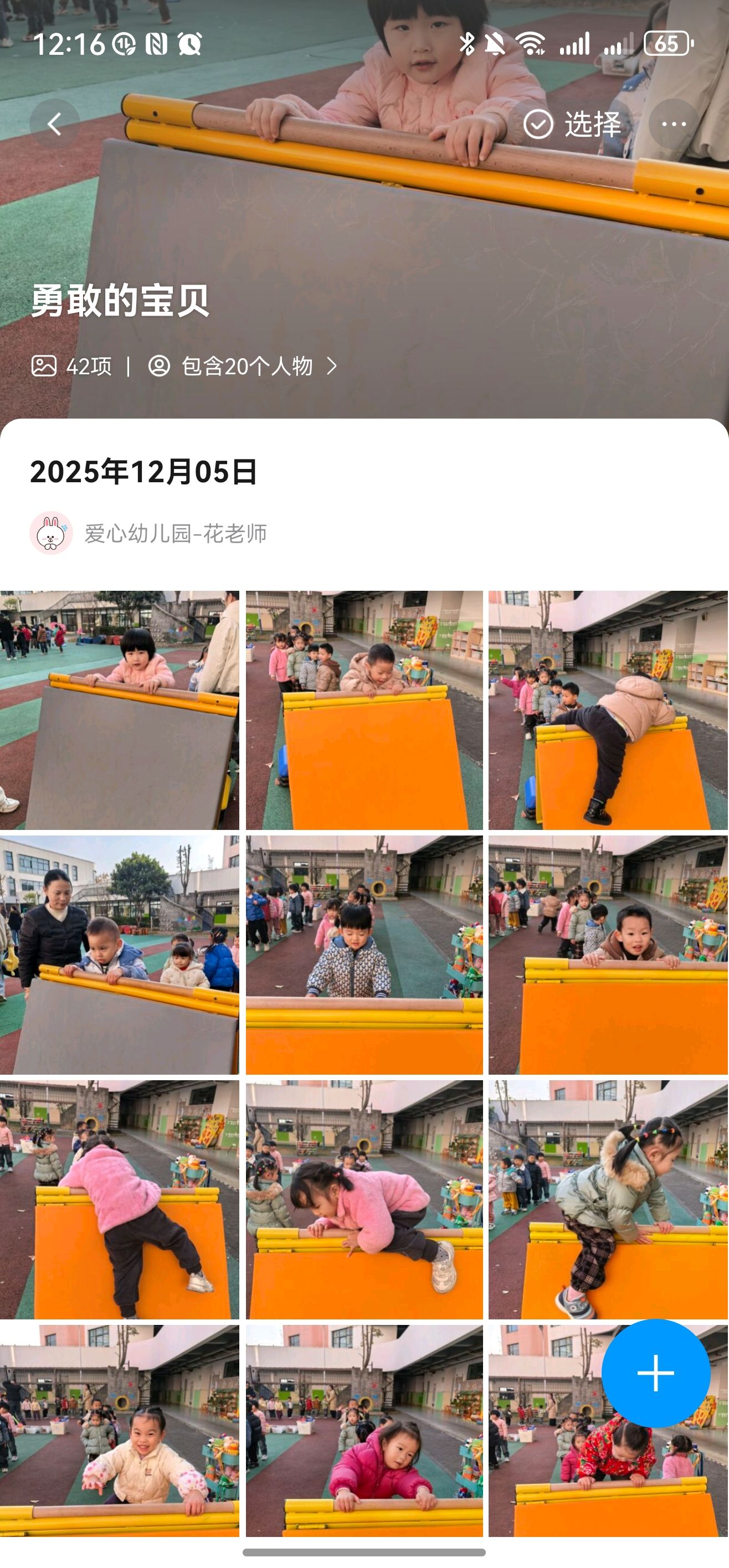Viewport: 729px width, 1568px height.
Task: Tap the blue plus add button
Action: coord(655,1373)
